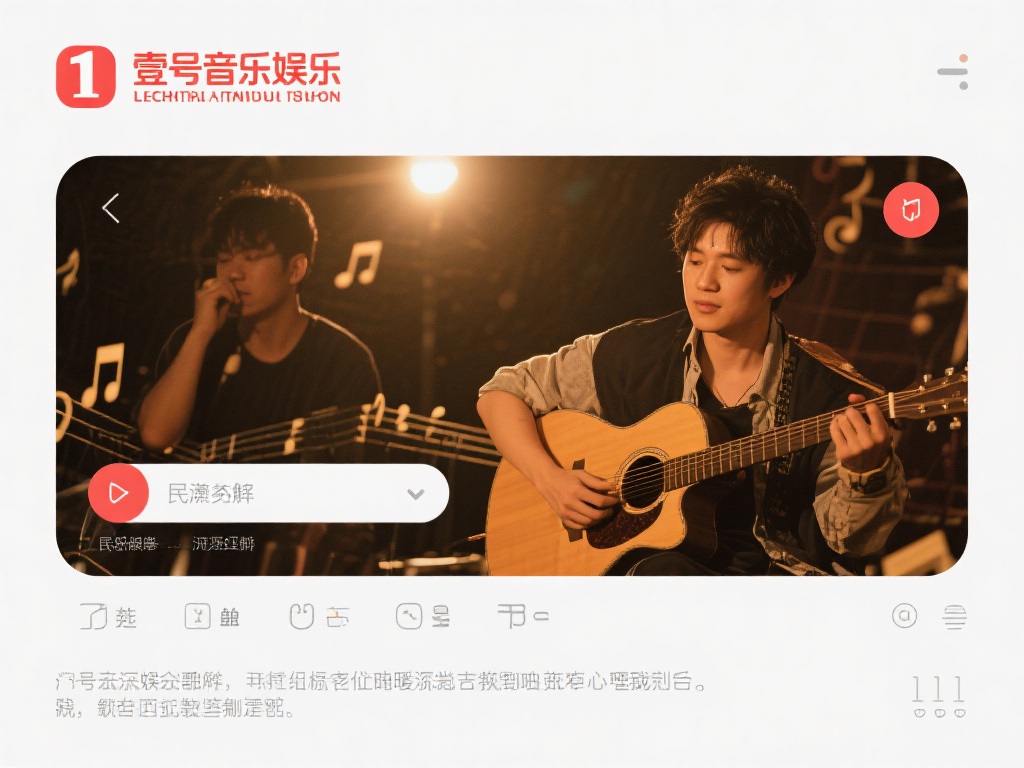Open the top-right menu icon
The width and height of the screenshot is (1024, 768).
click(953, 72)
